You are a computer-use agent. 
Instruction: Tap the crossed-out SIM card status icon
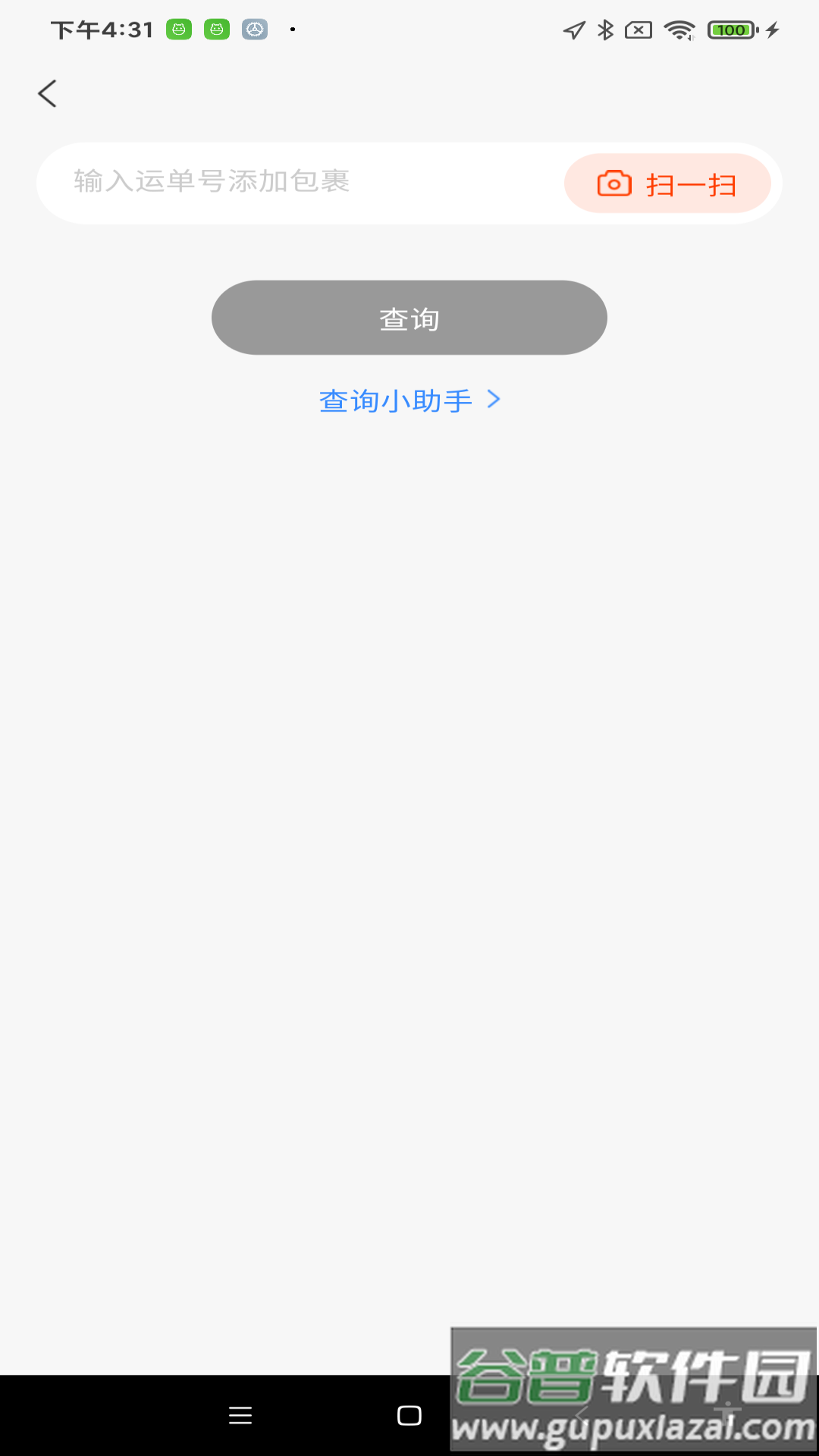click(639, 29)
